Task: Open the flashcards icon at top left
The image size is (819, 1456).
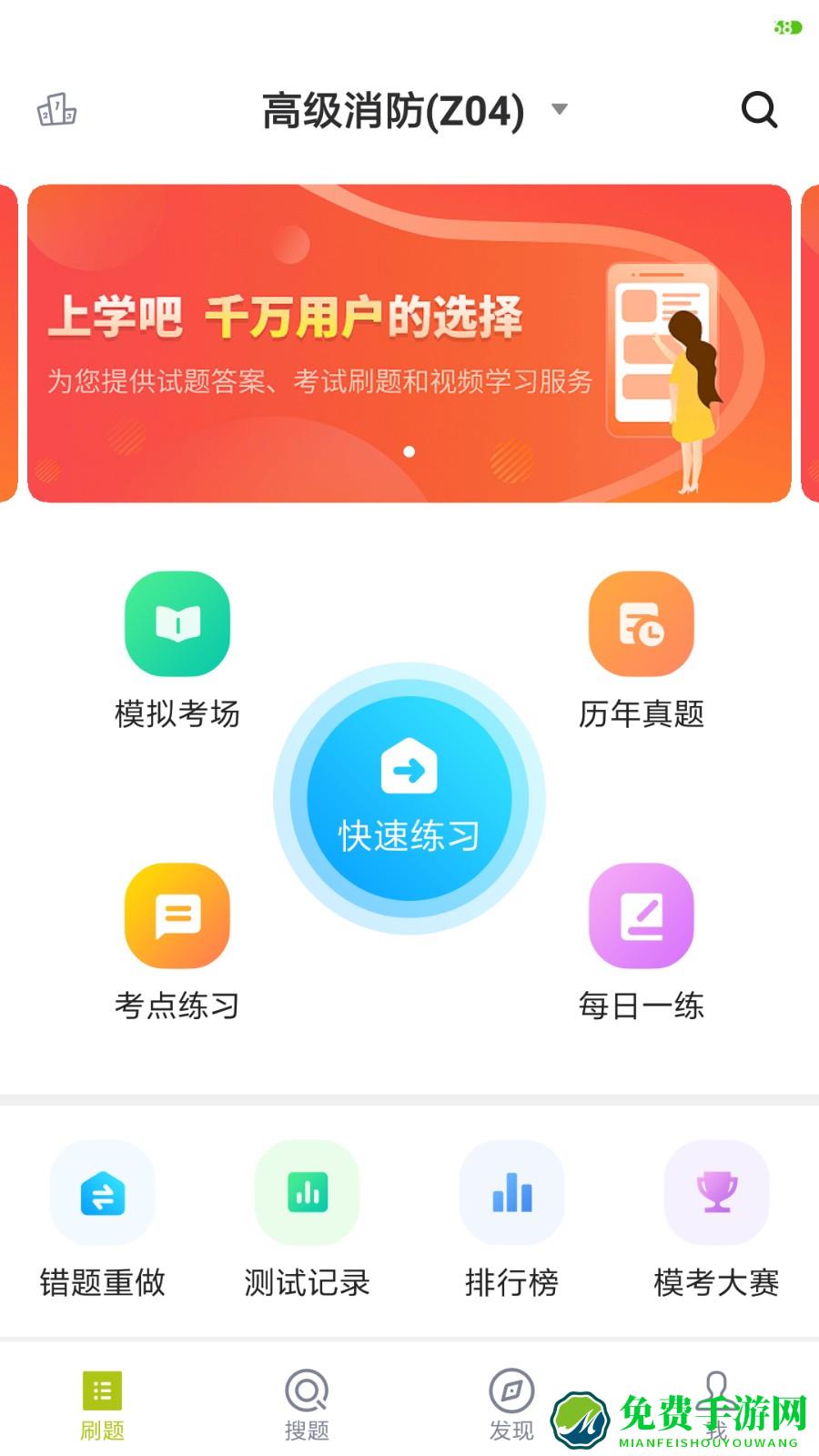Action: (58, 109)
